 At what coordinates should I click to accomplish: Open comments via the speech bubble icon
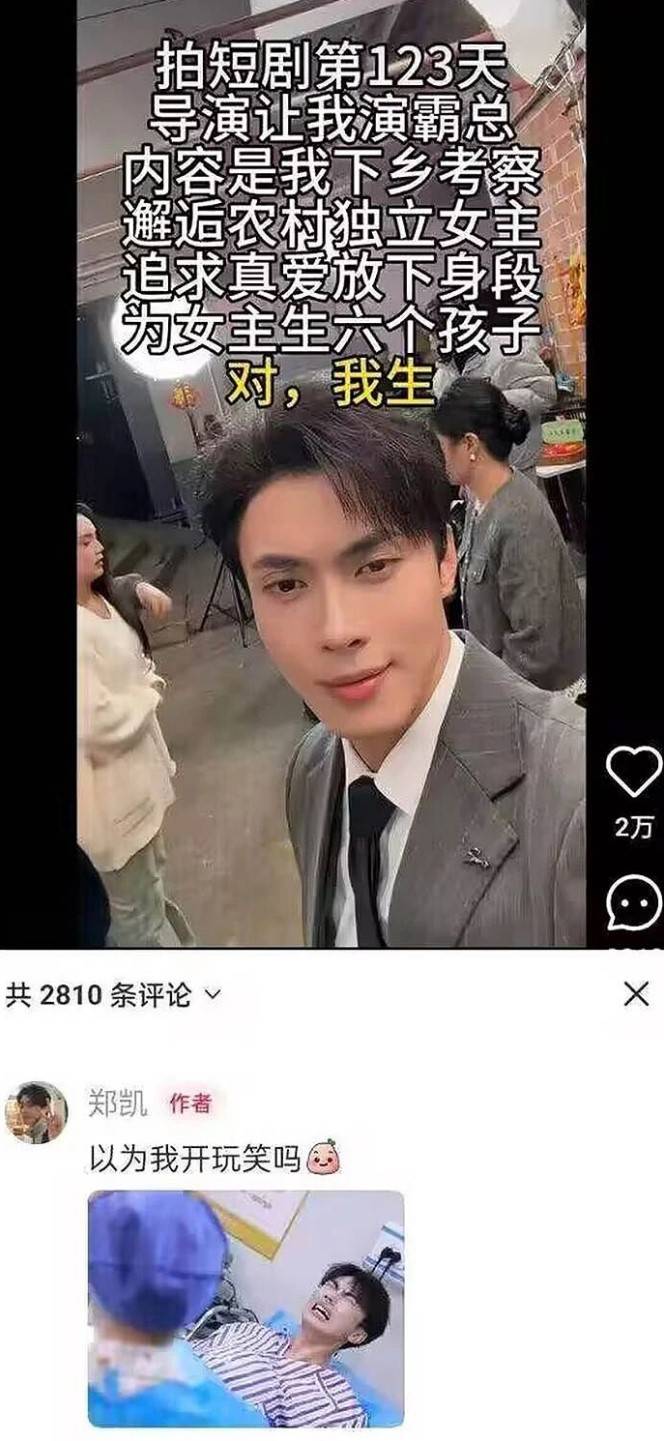point(634,905)
